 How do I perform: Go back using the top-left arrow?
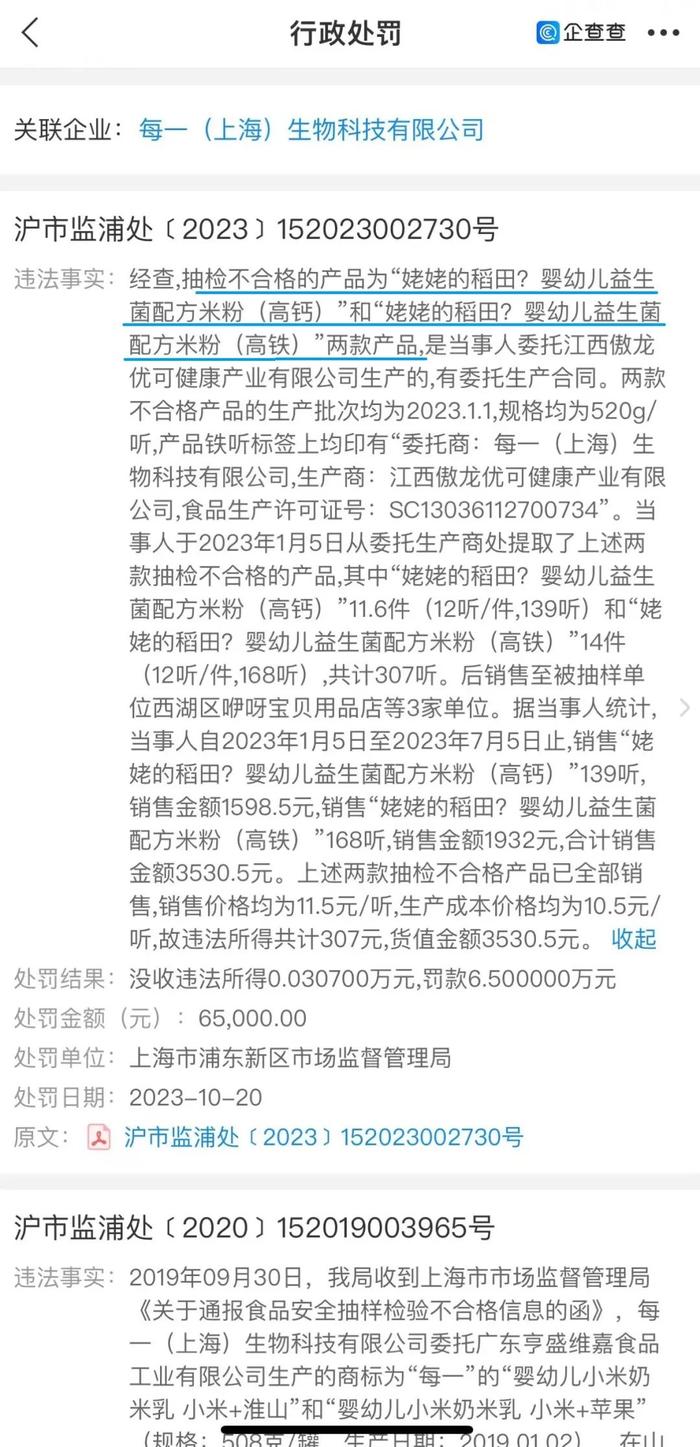pyautogui.click(x=31, y=32)
